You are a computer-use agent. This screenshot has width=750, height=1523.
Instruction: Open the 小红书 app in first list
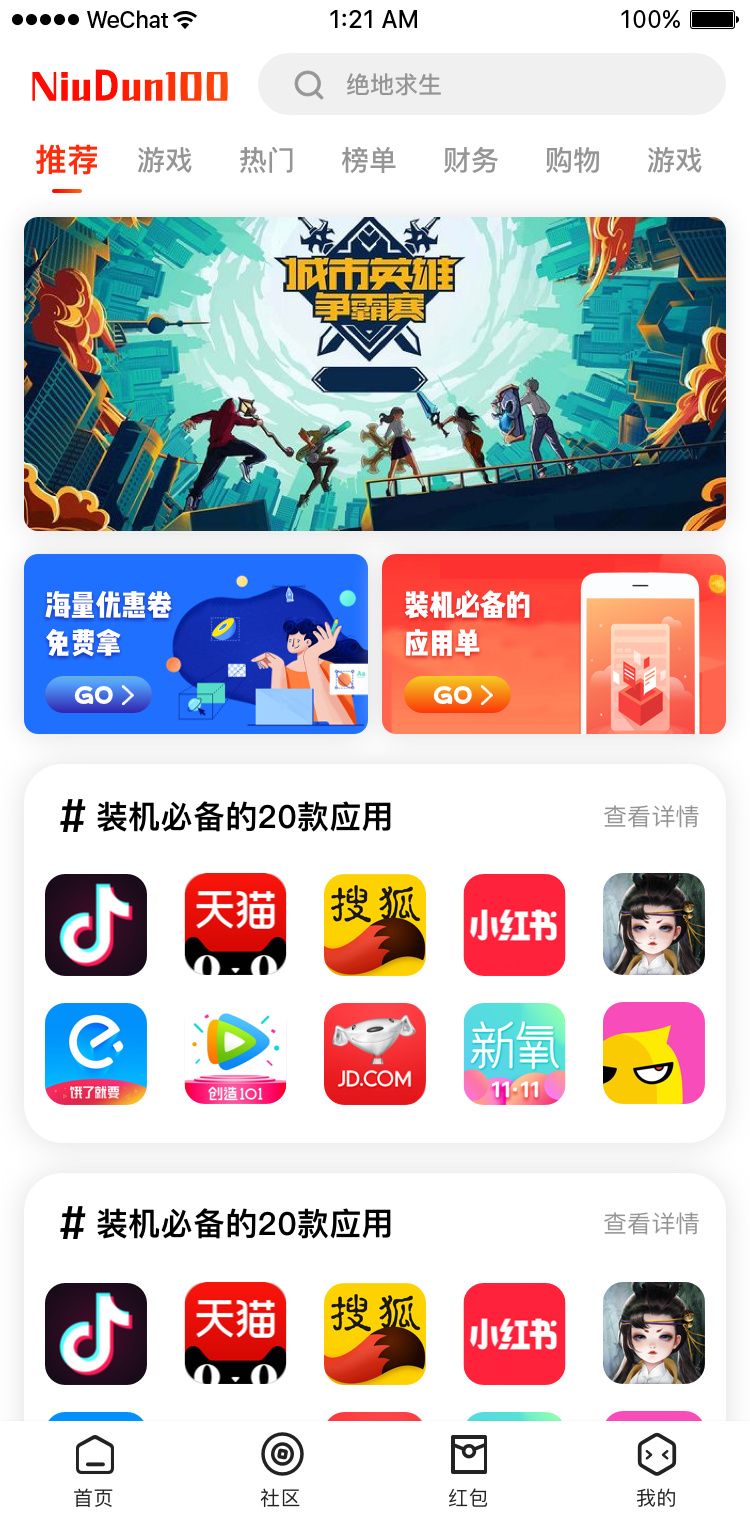point(514,924)
